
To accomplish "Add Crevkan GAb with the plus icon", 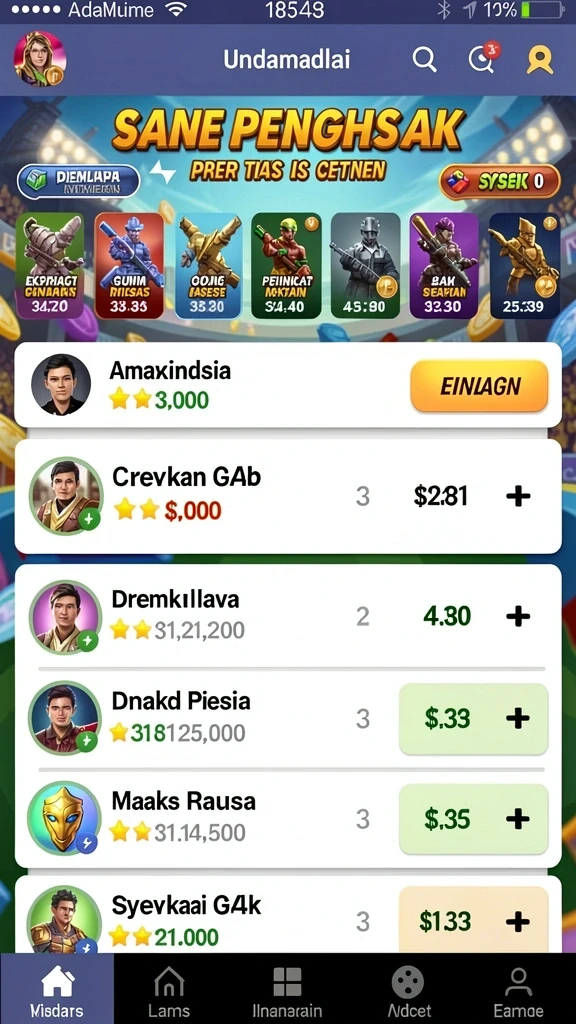I will [518, 496].
